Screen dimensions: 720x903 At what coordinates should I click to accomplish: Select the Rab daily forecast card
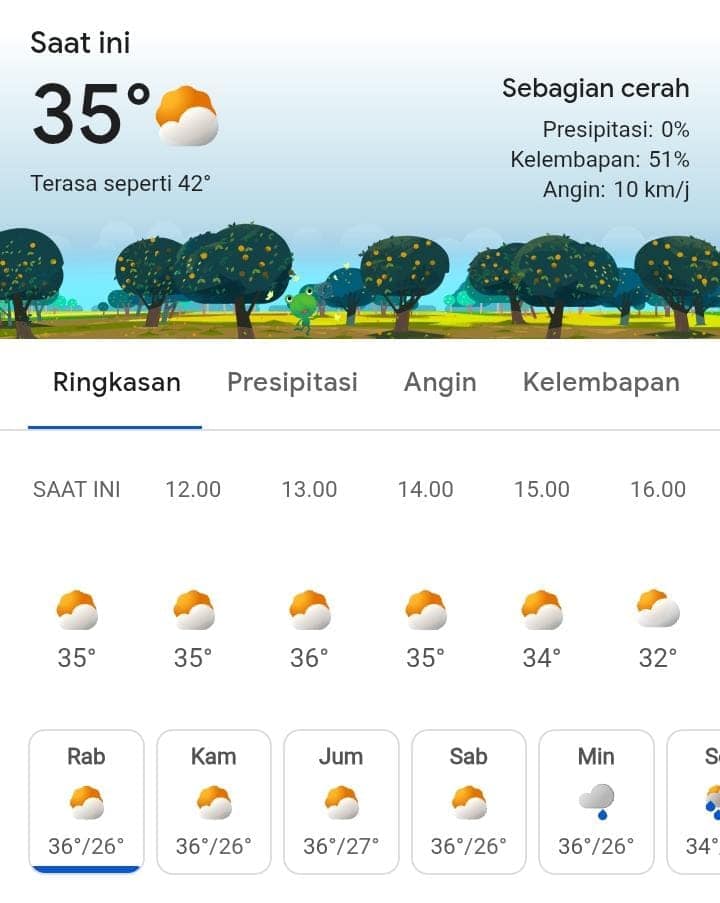tap(86, 801)
